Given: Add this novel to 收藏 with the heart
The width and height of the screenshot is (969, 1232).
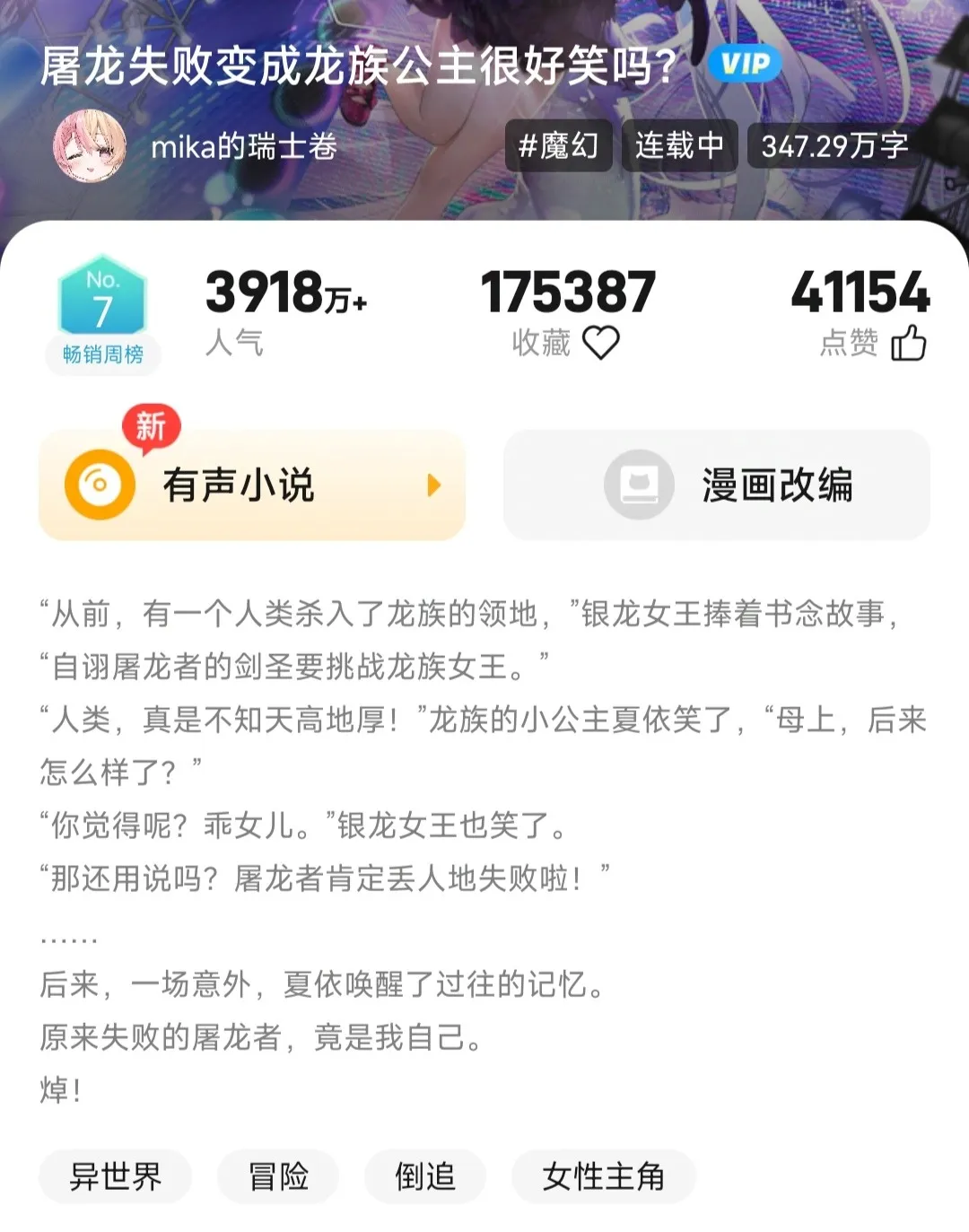Looking at the screenshot, I should point(600,343).
